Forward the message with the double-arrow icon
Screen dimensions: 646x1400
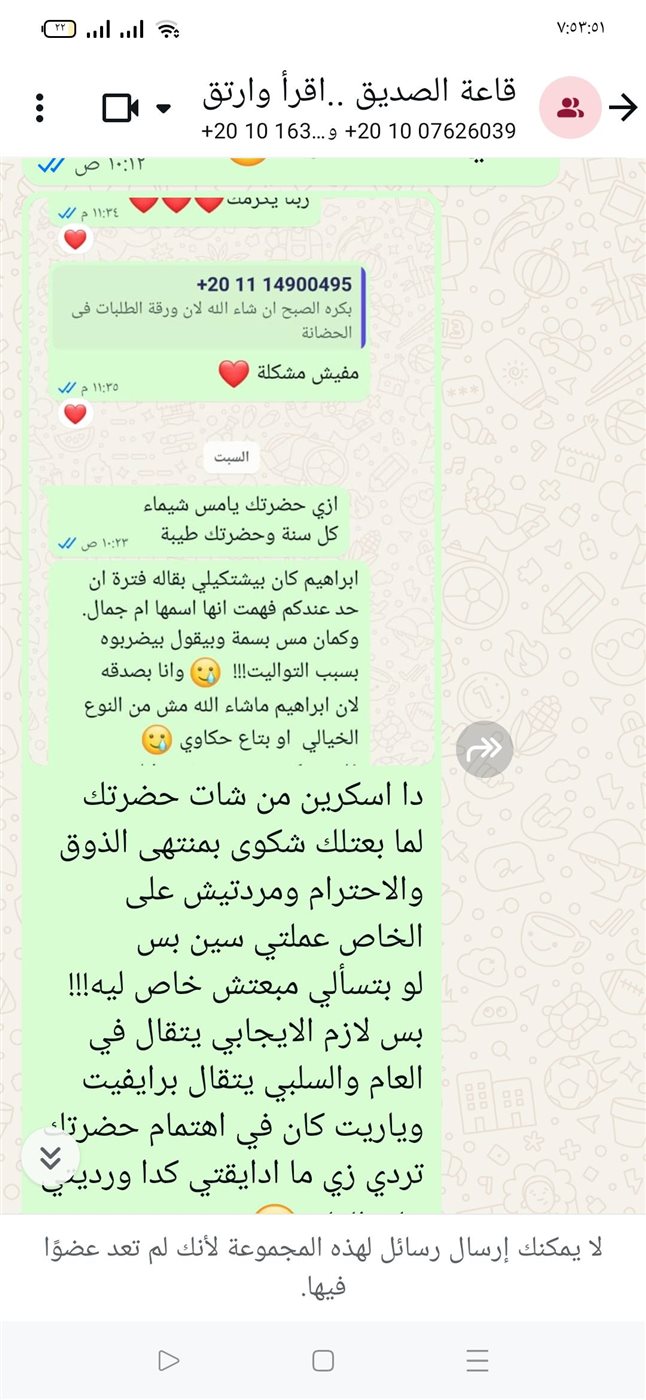(x=484, y=749)
